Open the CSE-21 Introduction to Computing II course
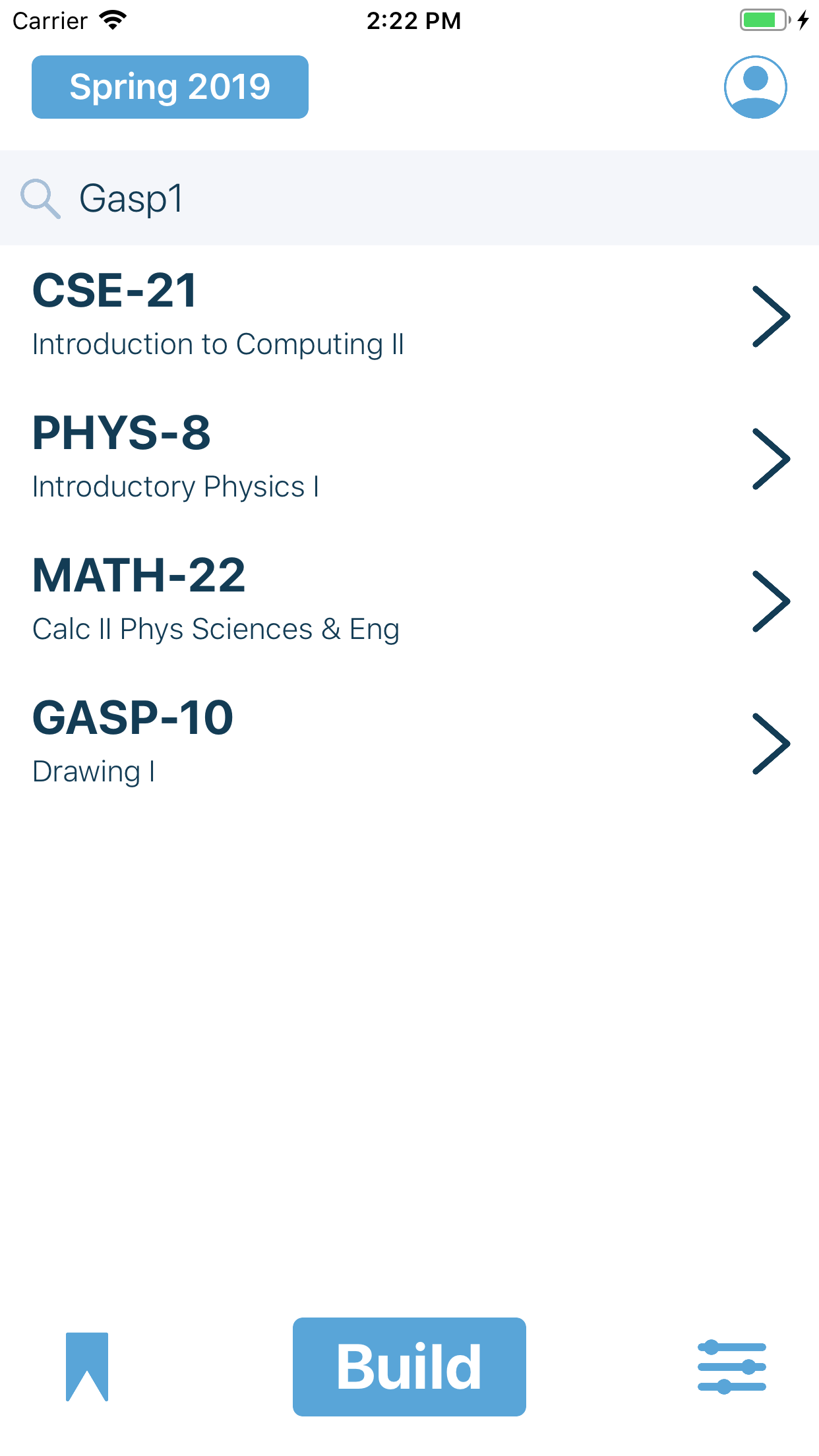The image size is (819, 1456). point(409,317)
